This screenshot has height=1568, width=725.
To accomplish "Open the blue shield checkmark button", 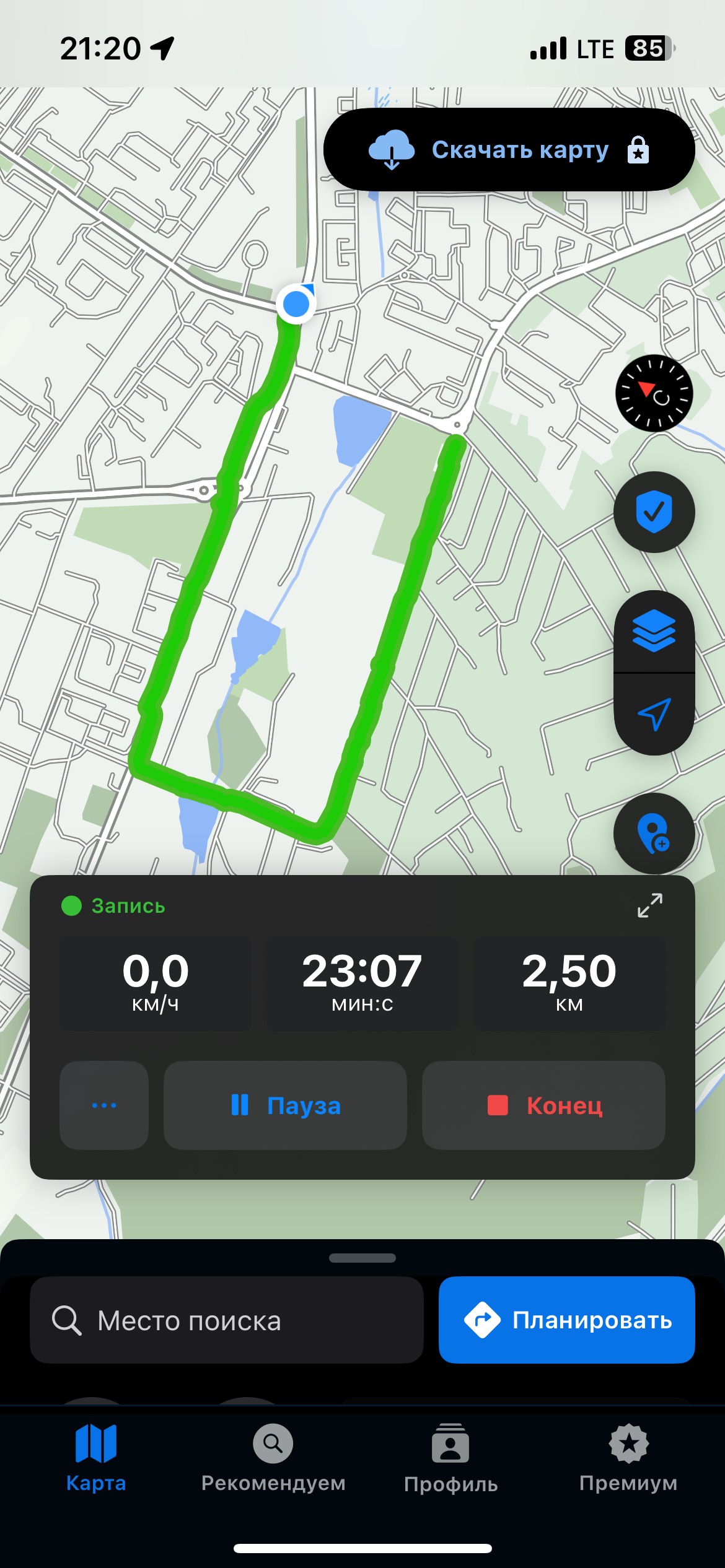I will (x=654, y=512).
